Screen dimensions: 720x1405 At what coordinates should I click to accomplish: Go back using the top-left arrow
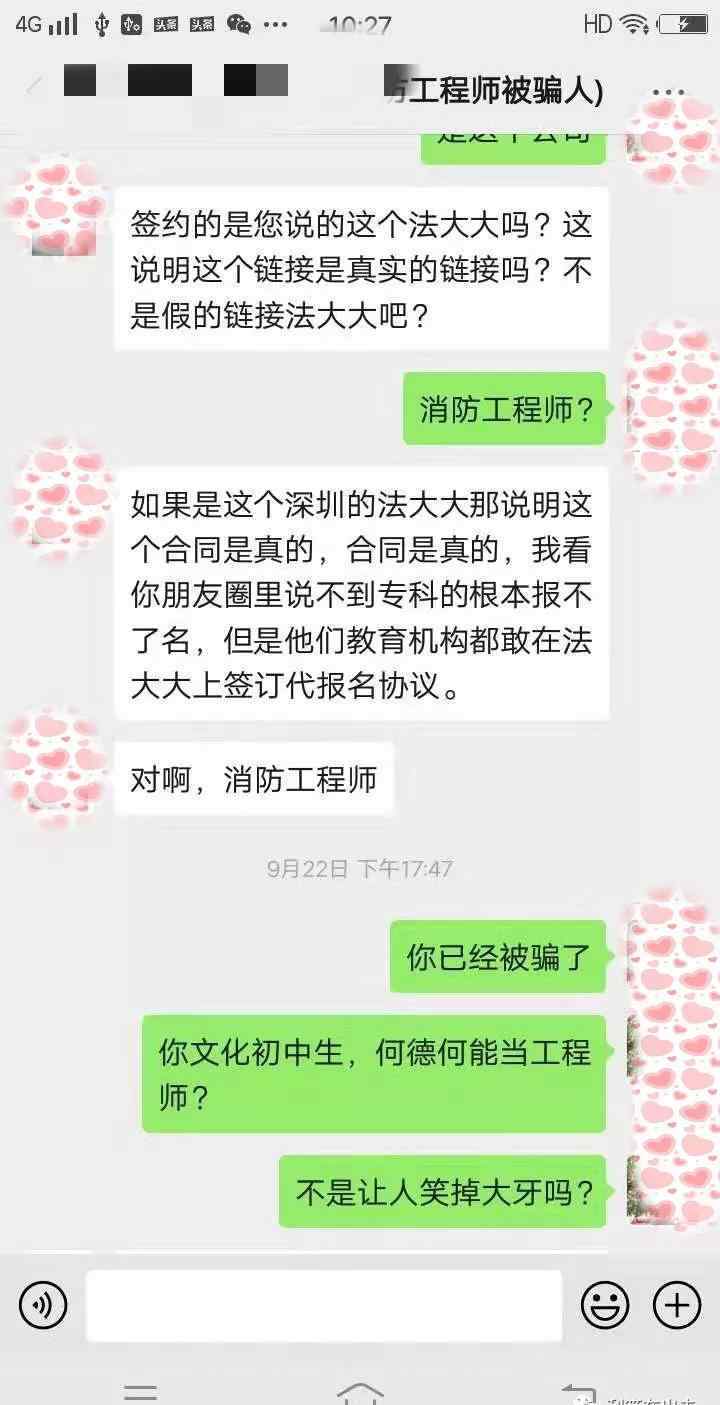pyautogui.click(x=33, y=86)
